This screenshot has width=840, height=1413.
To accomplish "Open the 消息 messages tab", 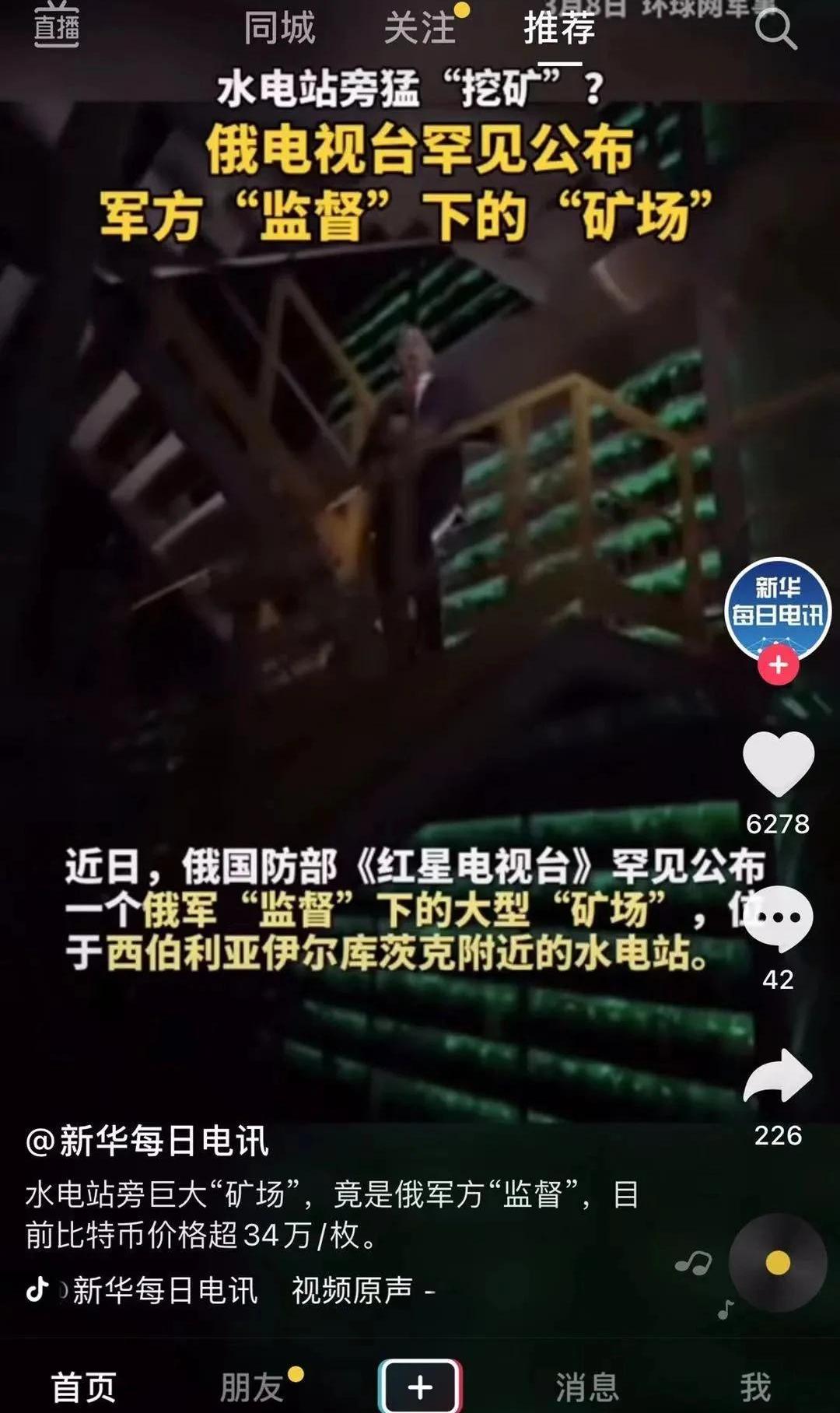I will point(587,1387).
